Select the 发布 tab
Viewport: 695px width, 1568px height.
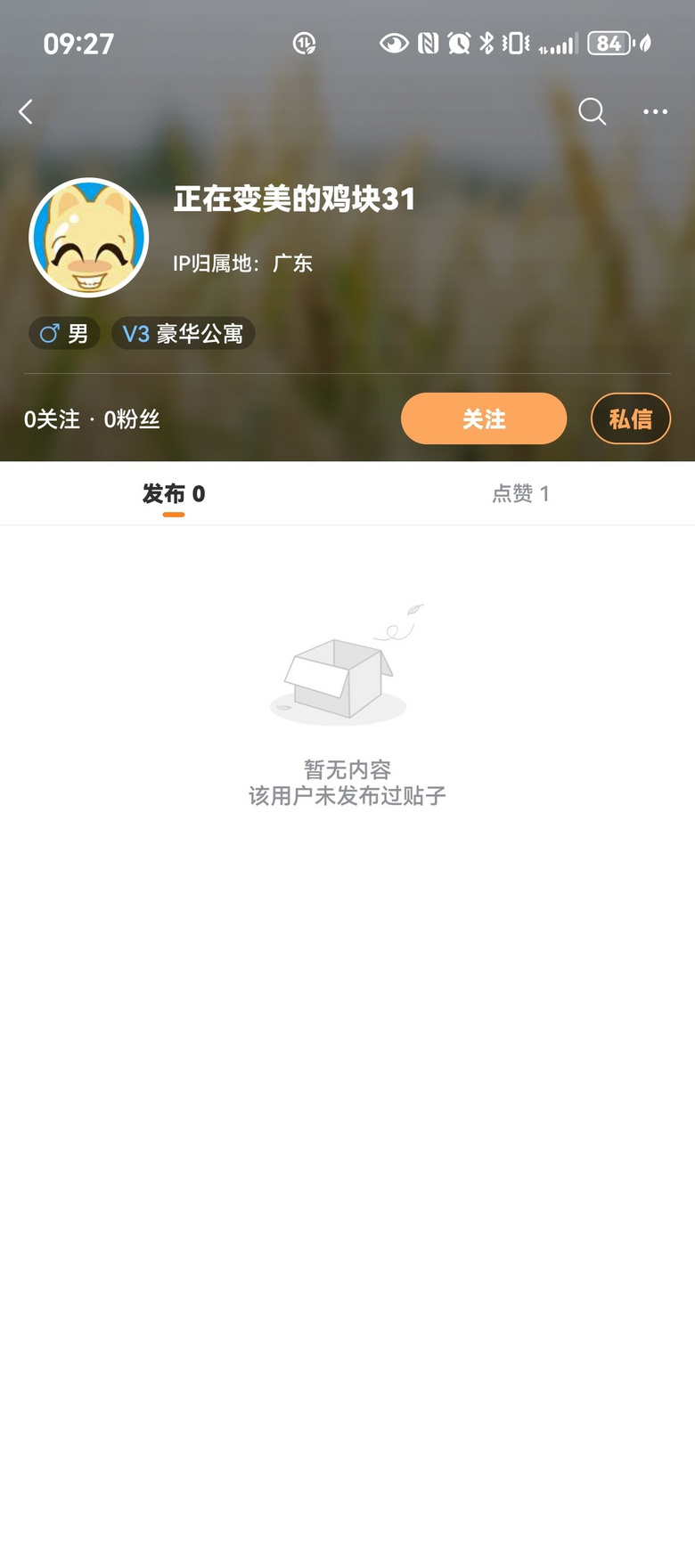pyautogui.click(x=173, y=493)
